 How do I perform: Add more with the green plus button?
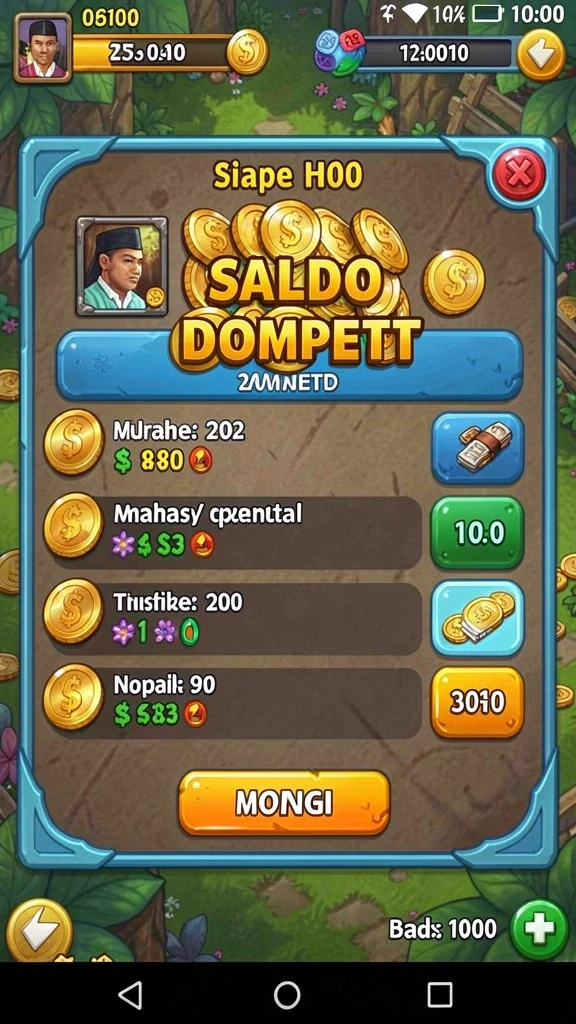tap(539, 929)
